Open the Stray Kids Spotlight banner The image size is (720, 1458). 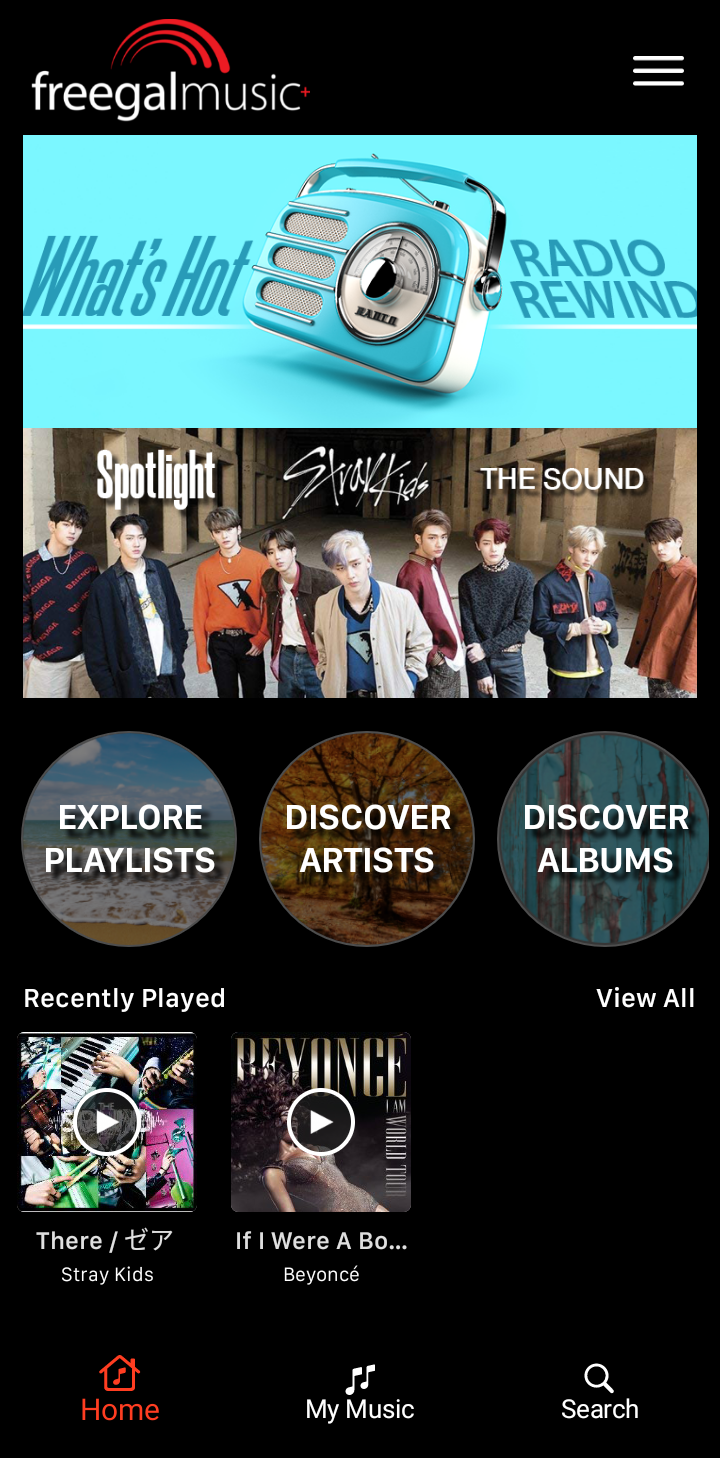[x=360, y=563]
